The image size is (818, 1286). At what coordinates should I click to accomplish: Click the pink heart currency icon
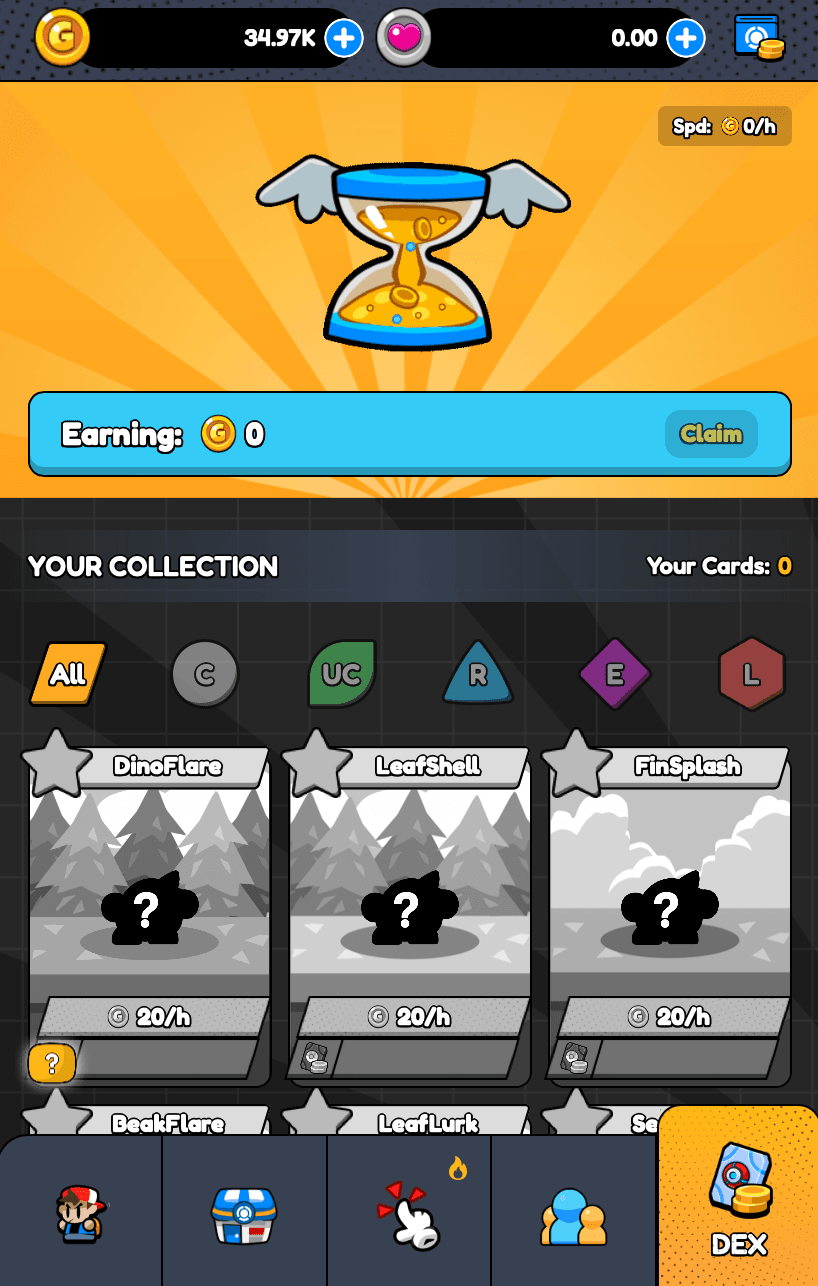click(403, 39)
